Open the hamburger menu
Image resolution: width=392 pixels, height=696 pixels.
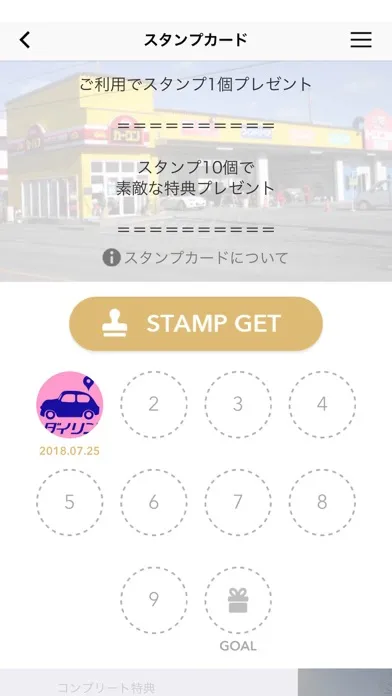361,40
